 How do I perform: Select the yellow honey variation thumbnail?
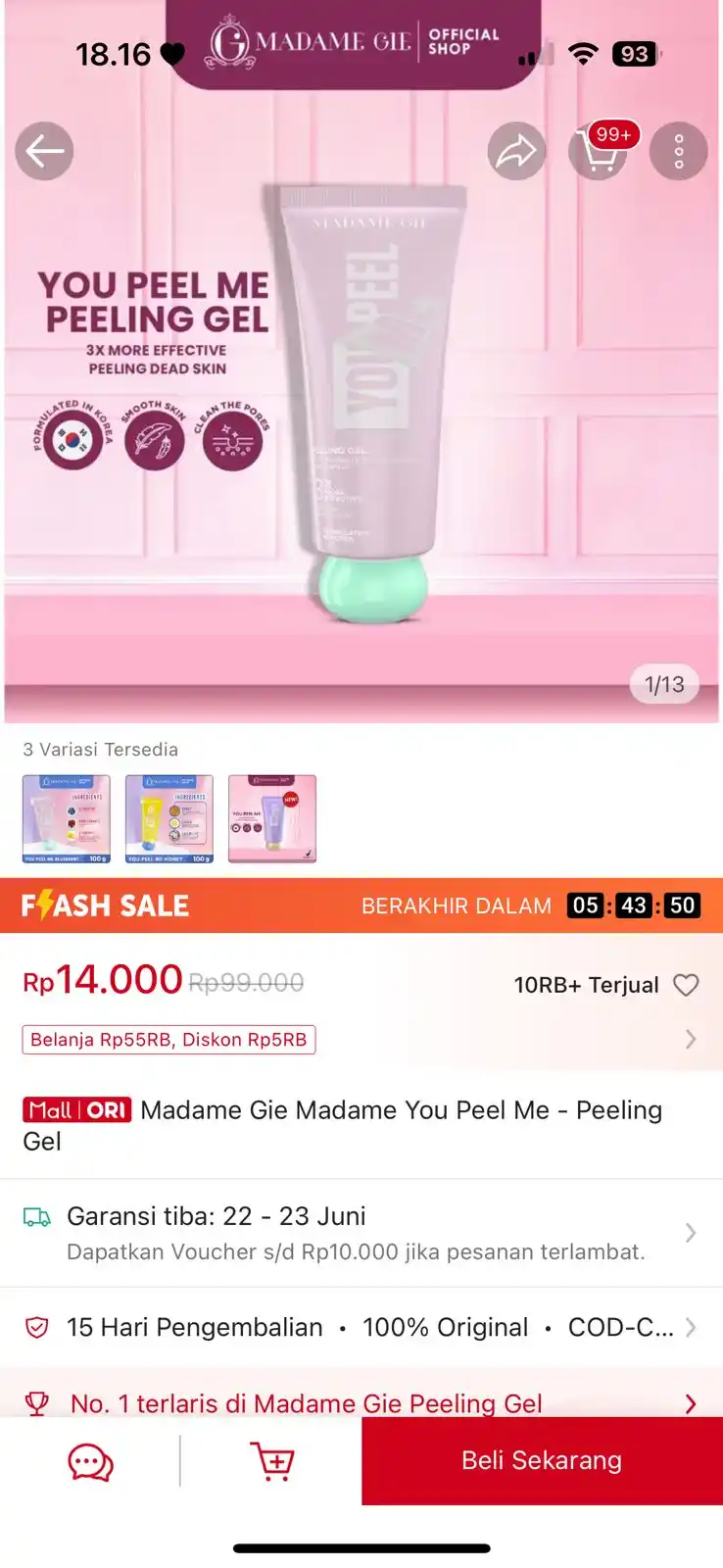click(x=169, y=818)
